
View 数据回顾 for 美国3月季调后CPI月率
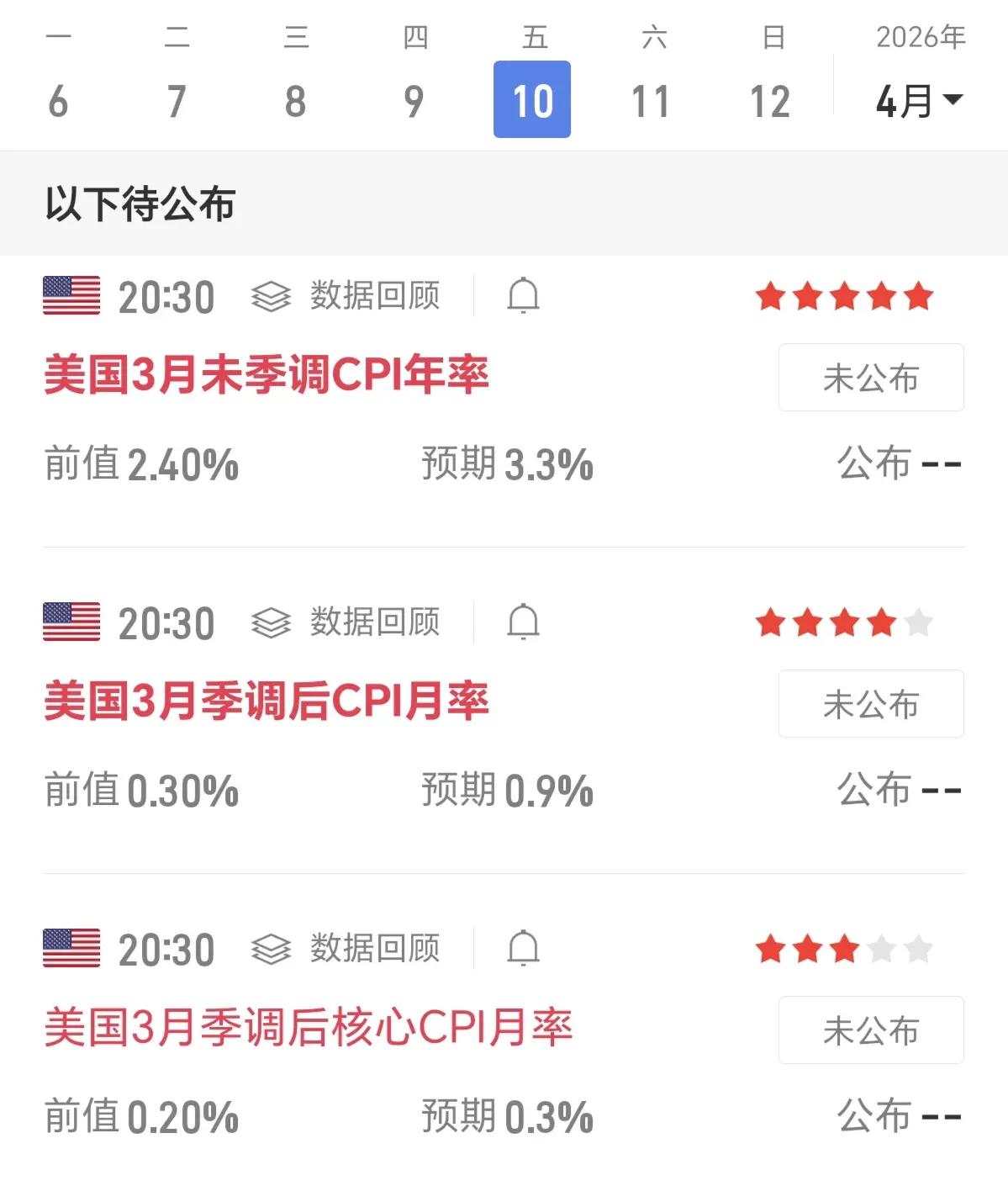346,622
